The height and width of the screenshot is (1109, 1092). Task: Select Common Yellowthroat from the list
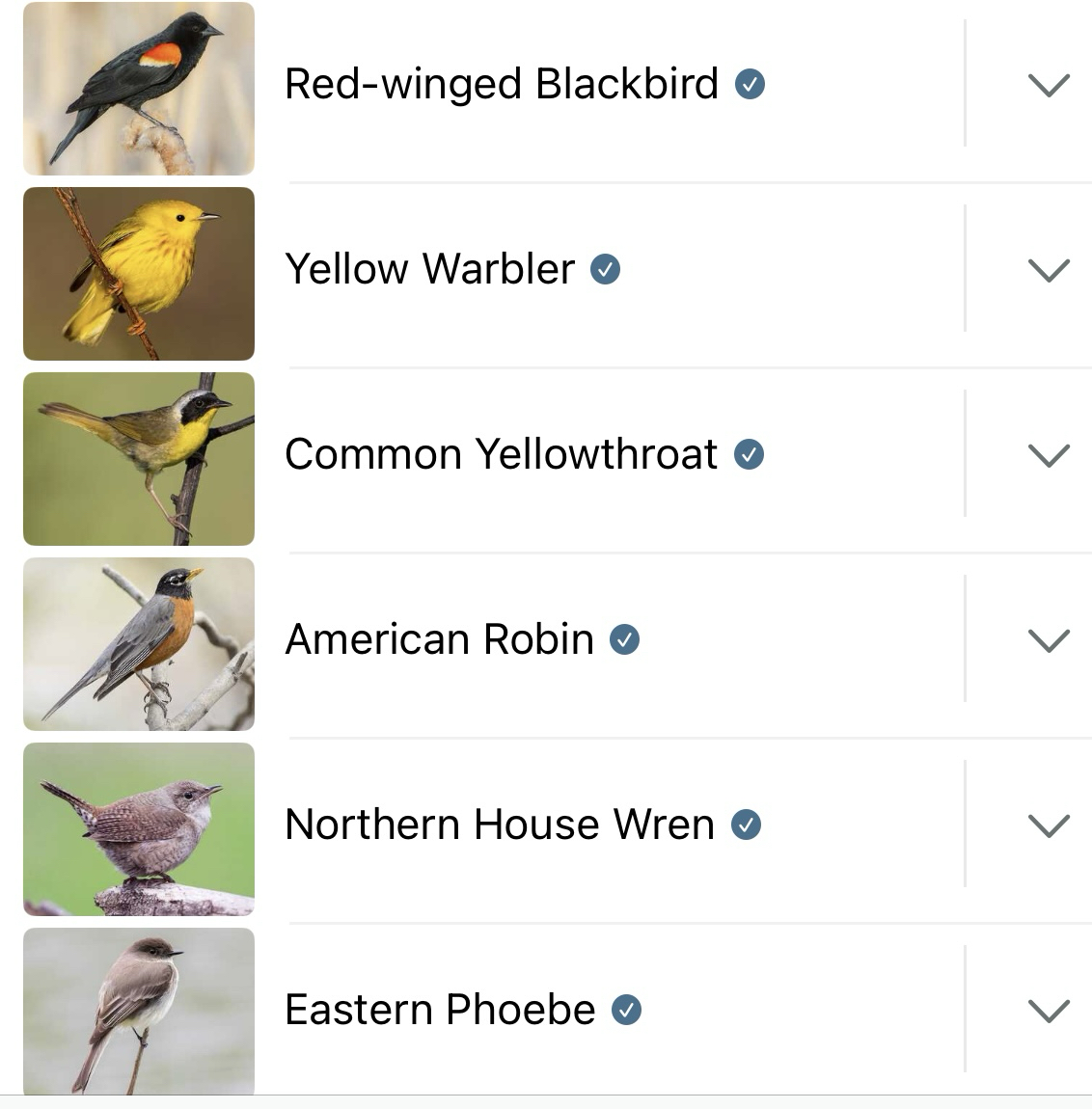click(x=501, y=455)
